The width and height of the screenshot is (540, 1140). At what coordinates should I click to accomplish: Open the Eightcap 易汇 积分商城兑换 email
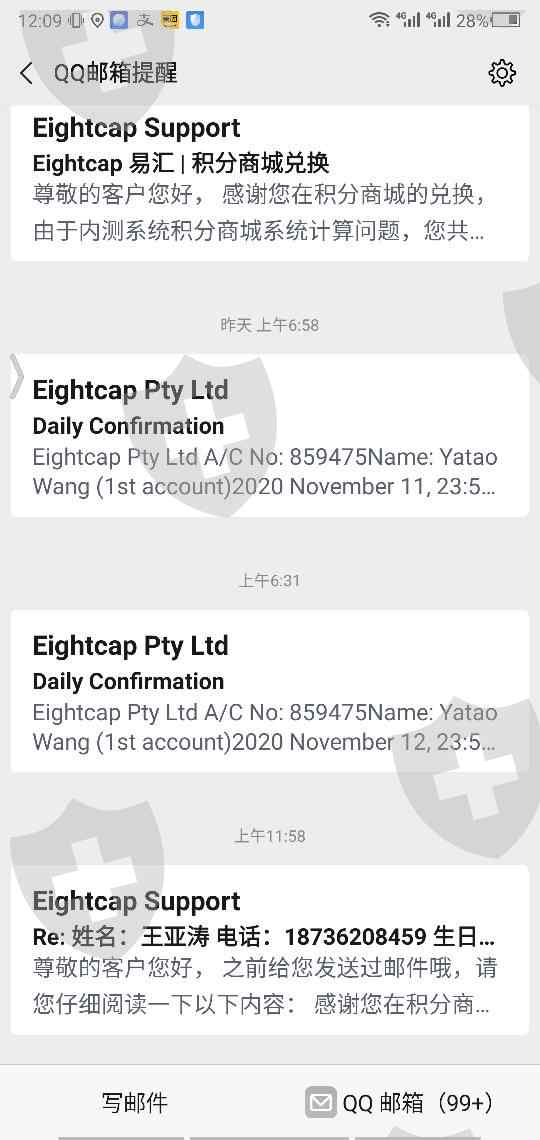pos(270,183)
